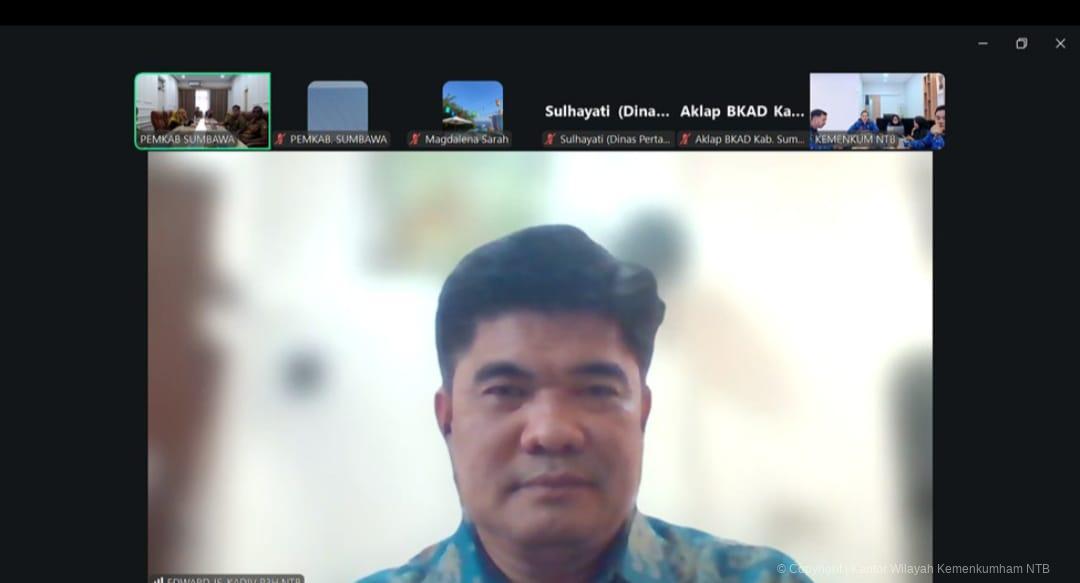
Task: Close the meeting window
Action: click(x=1060, y=43)
